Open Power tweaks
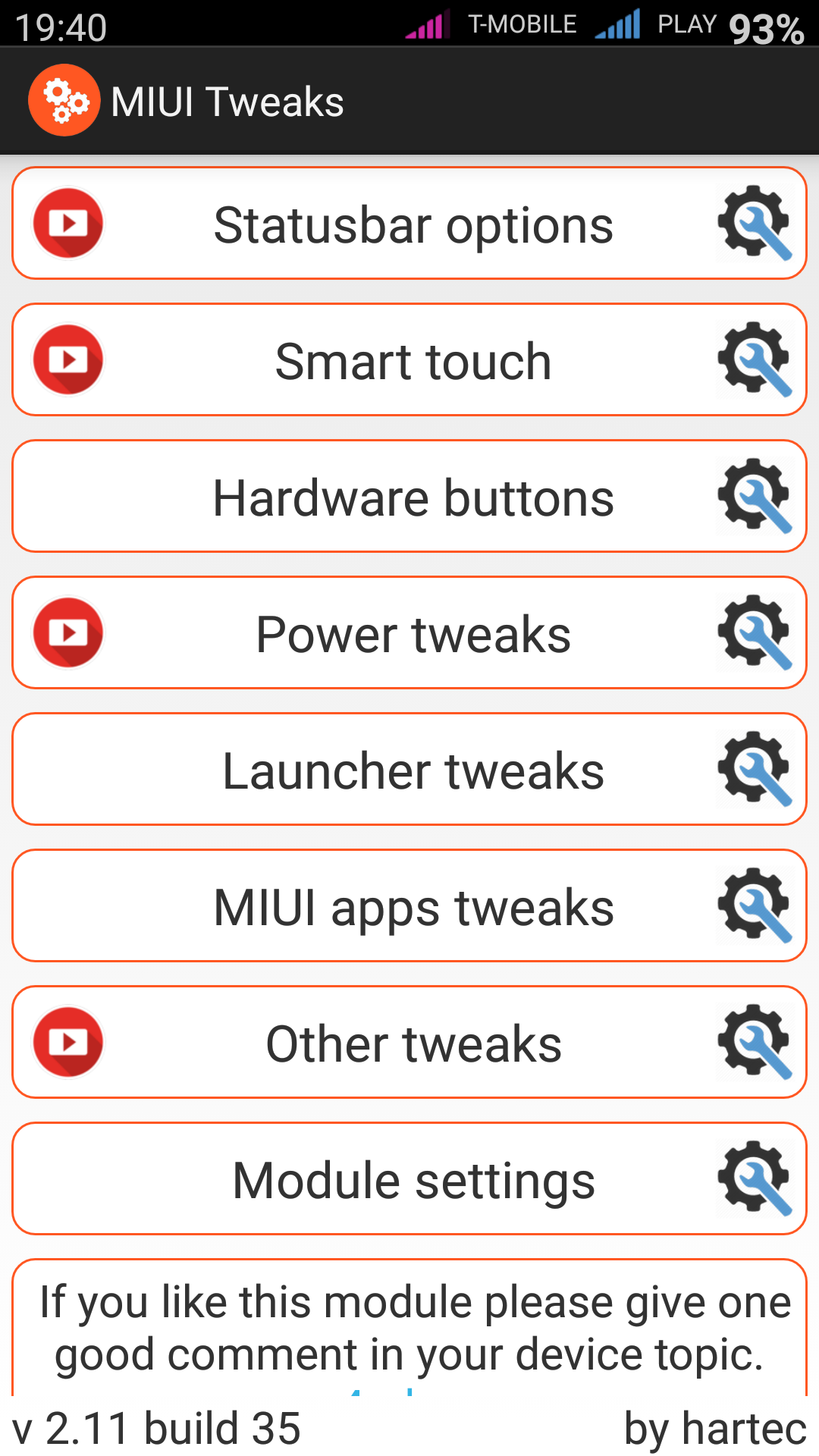 point(413,634)
